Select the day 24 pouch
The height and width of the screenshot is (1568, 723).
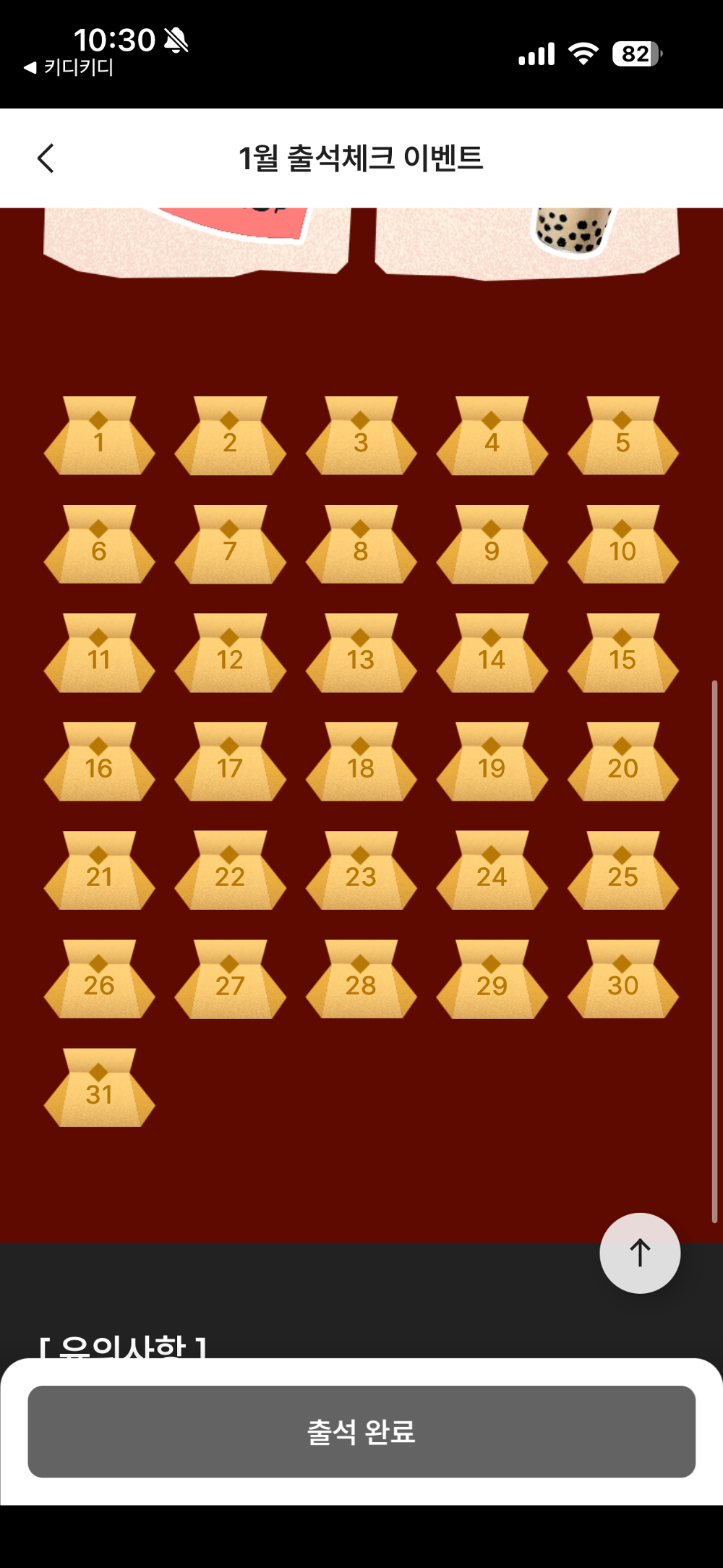[x=492, y=871]
